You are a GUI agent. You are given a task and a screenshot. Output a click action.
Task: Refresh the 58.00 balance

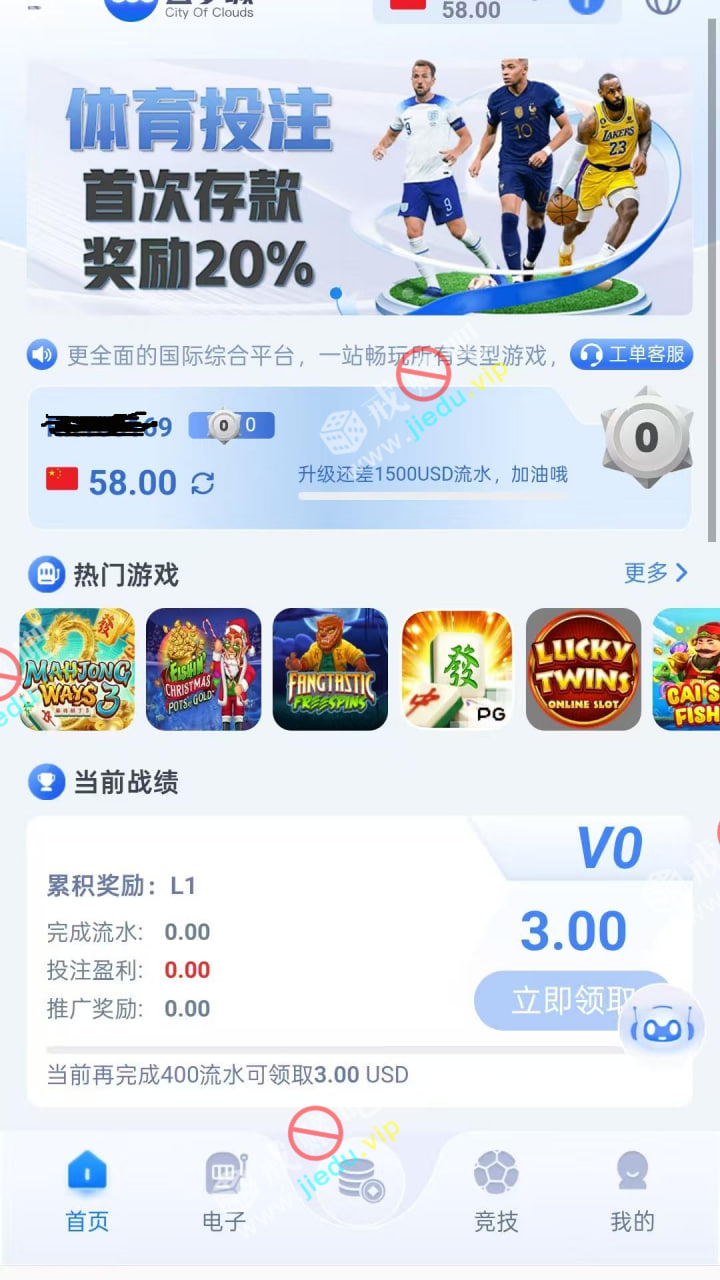coord(203,483)
